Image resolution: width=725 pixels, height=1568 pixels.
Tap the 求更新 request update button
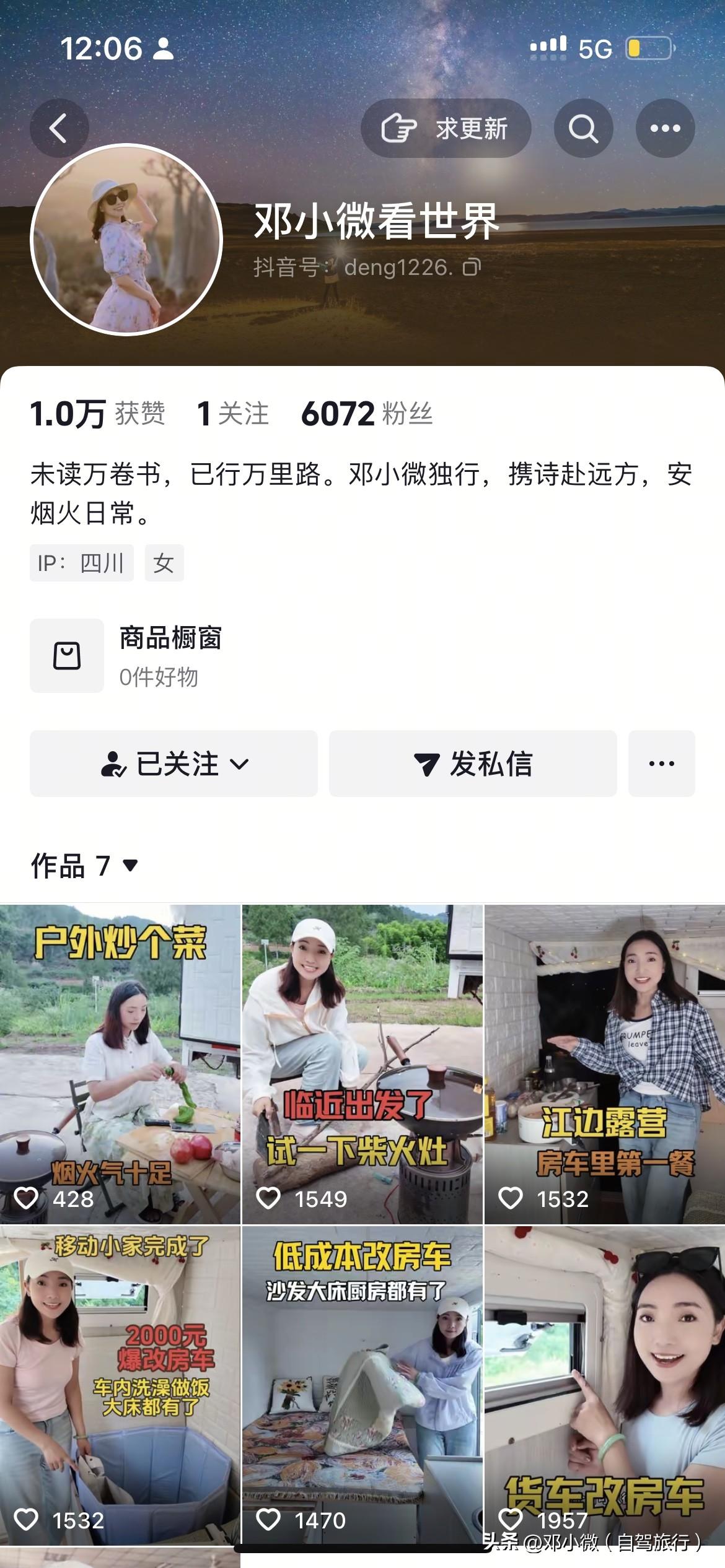point(447,128)
